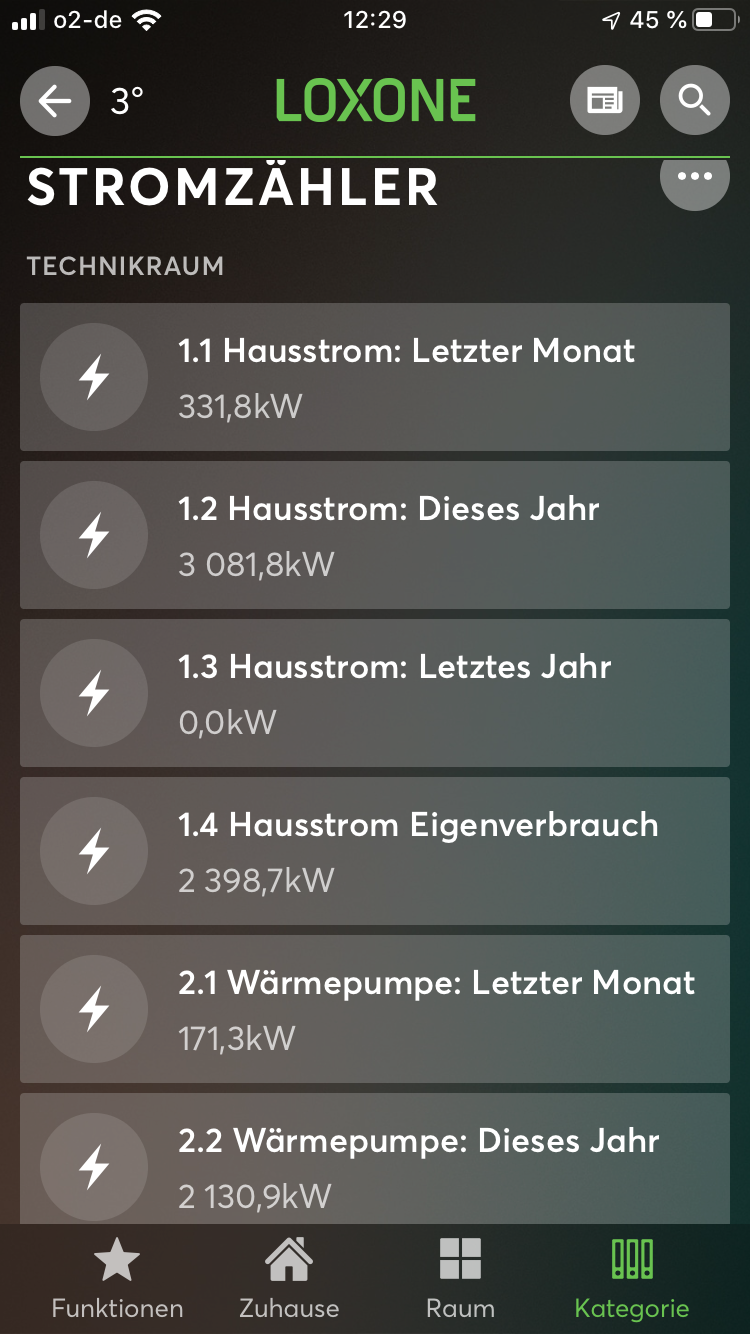Show 2.1 Wärmepumpe: Letzter Monat

click(x=375, y=1009)
